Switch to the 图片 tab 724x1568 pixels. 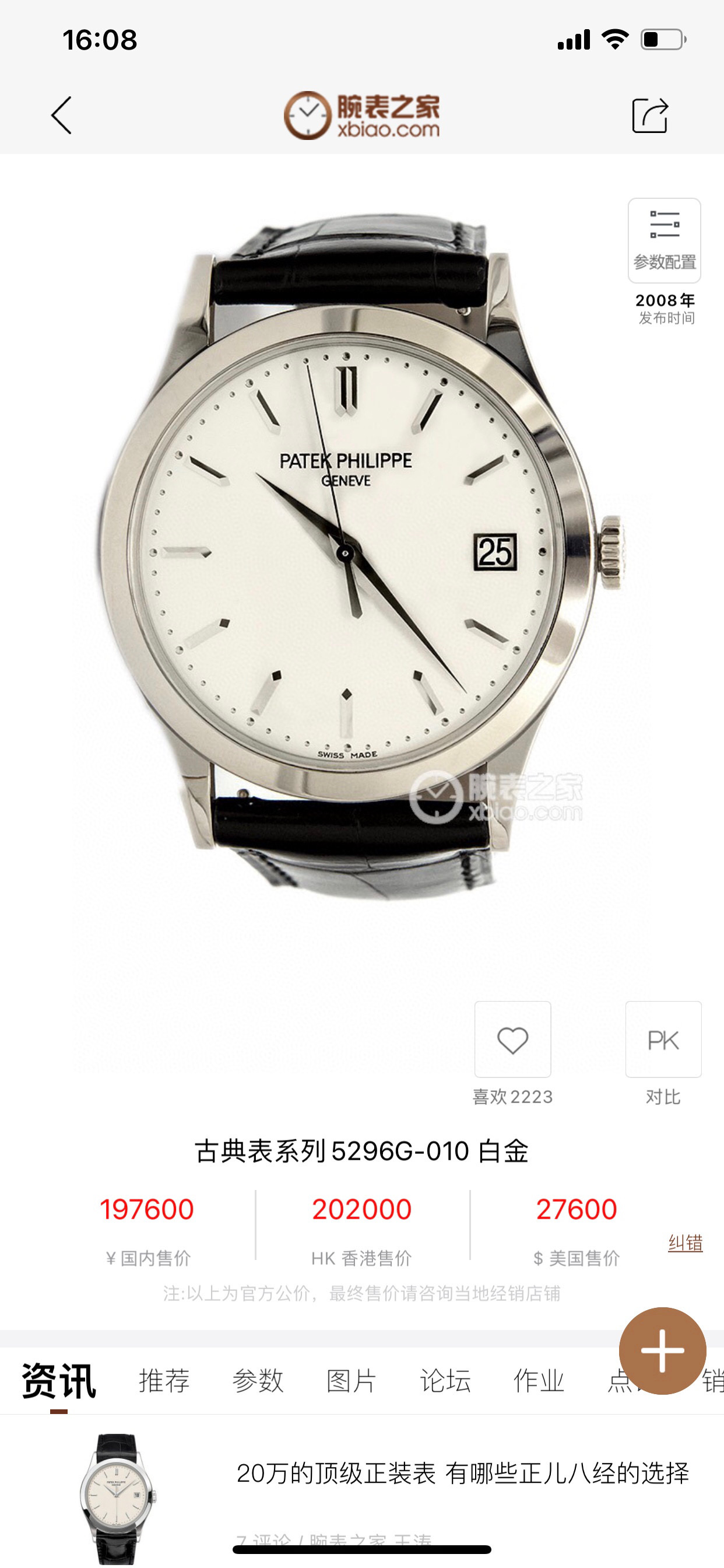tap(351, 1381)
